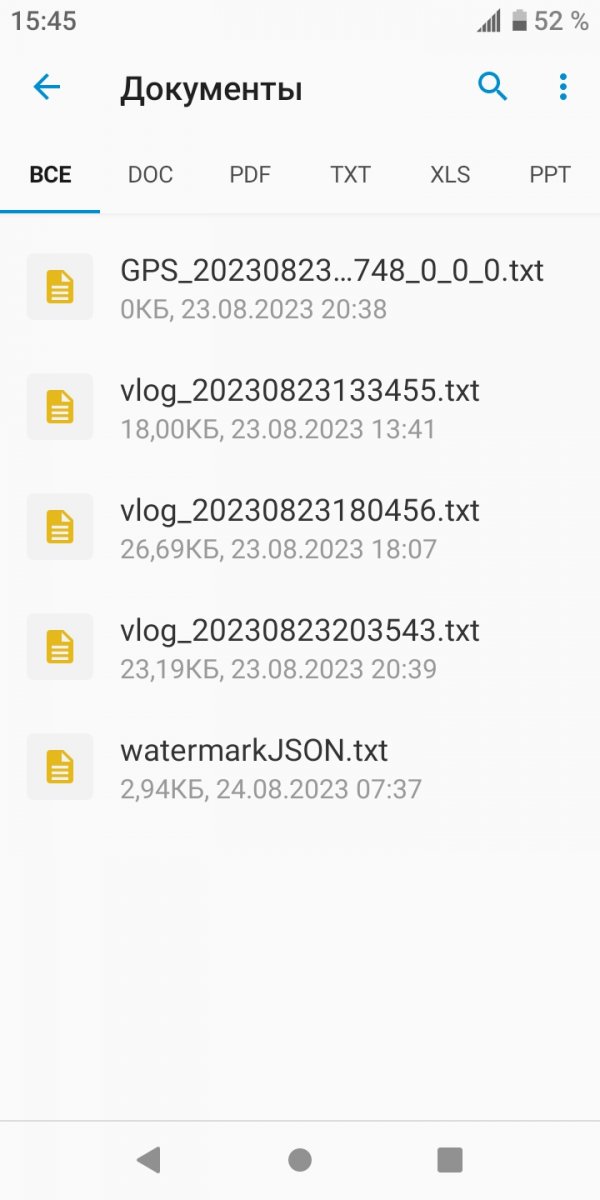Select the ВСЕ tab
This screenshot has width=600, height=1200.
point(50,174)
